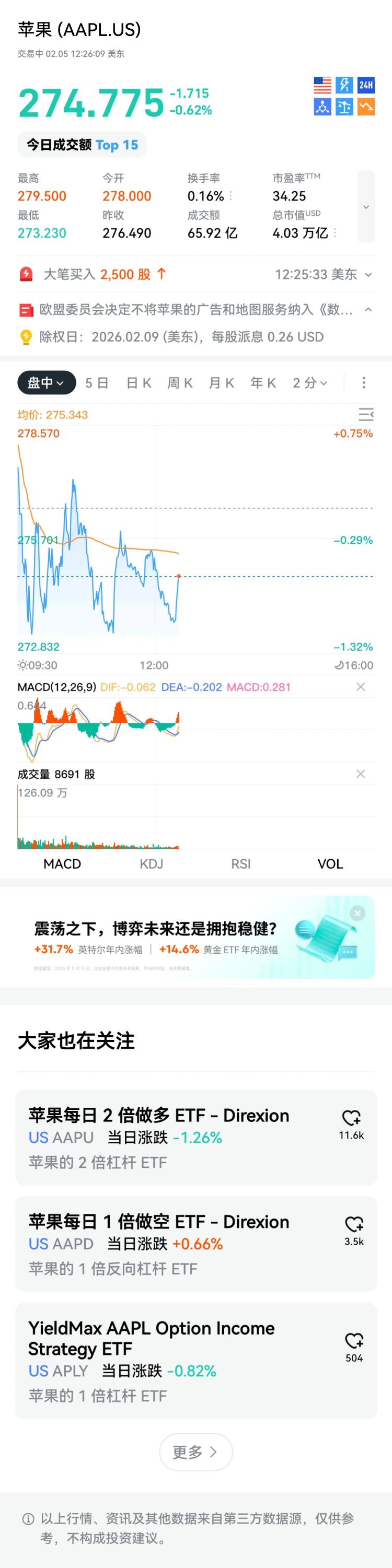Switch chart to 日K view
The height and width of the screenshot is (1568, 392).
[139, 383]
